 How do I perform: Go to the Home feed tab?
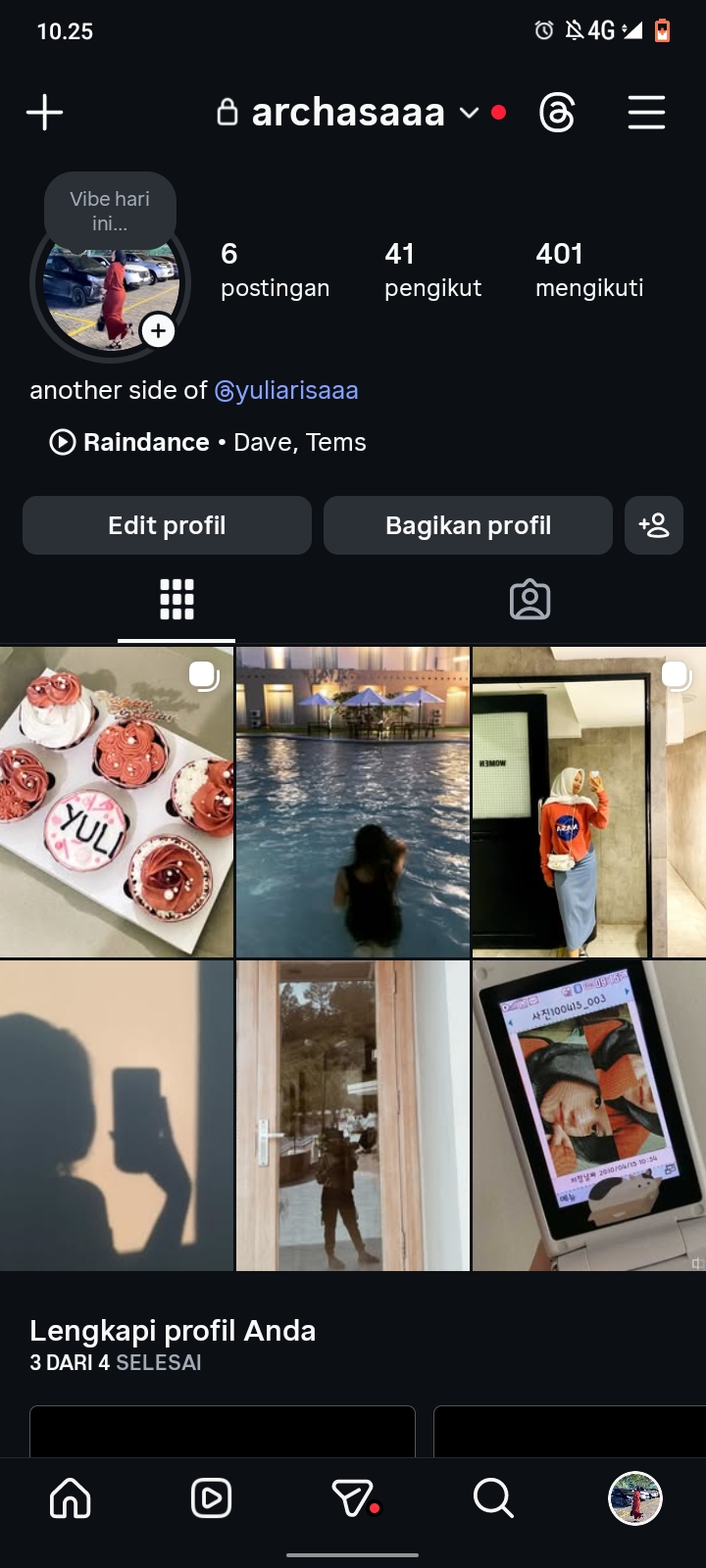tap(71, 1497)
